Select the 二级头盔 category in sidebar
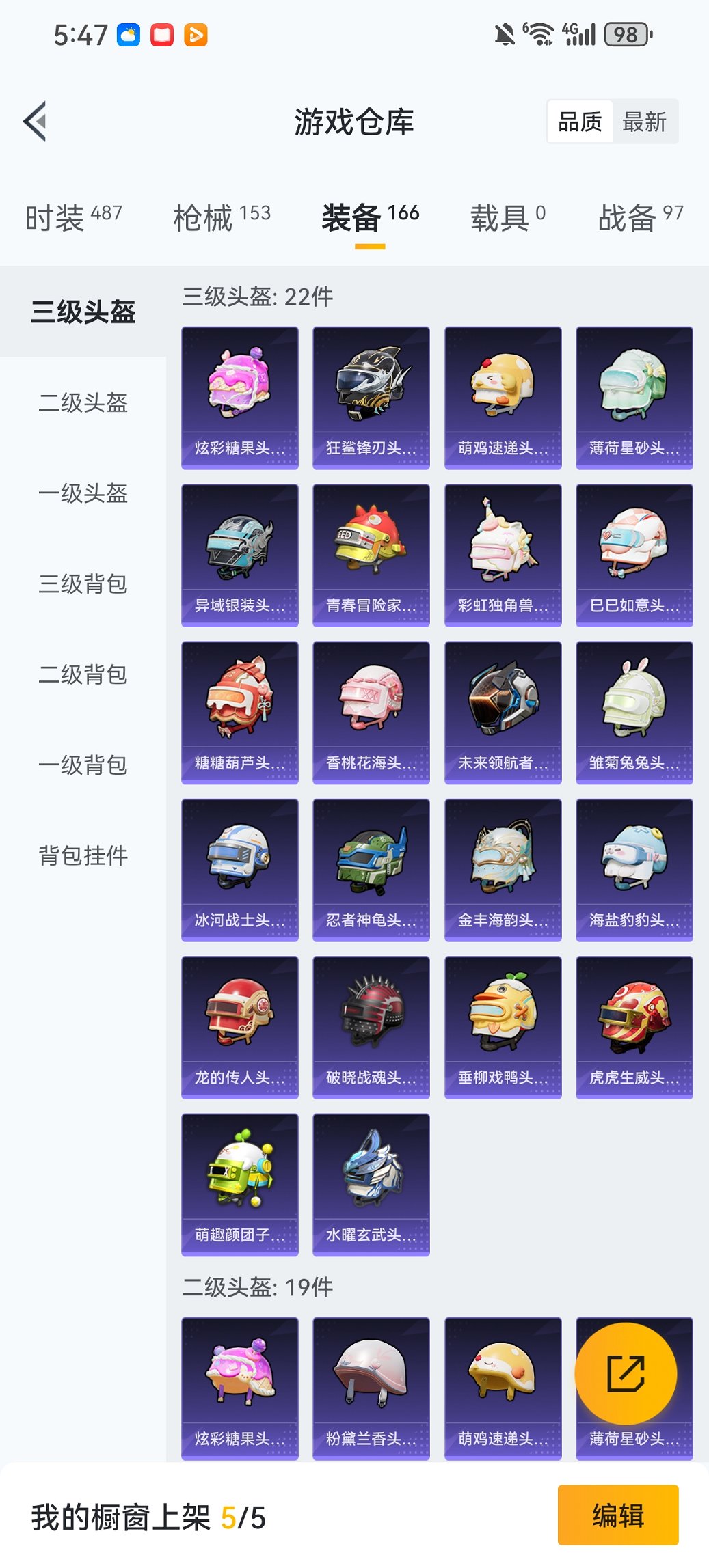 (x=82, y=403)
